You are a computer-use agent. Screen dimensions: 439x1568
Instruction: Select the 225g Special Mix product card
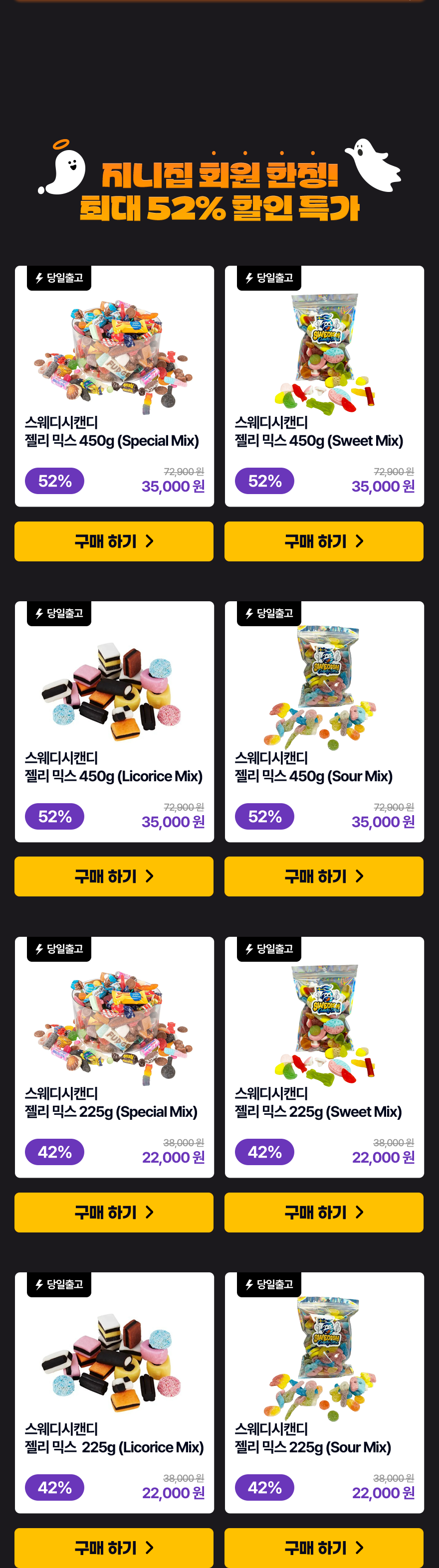tap(114, 1056)
